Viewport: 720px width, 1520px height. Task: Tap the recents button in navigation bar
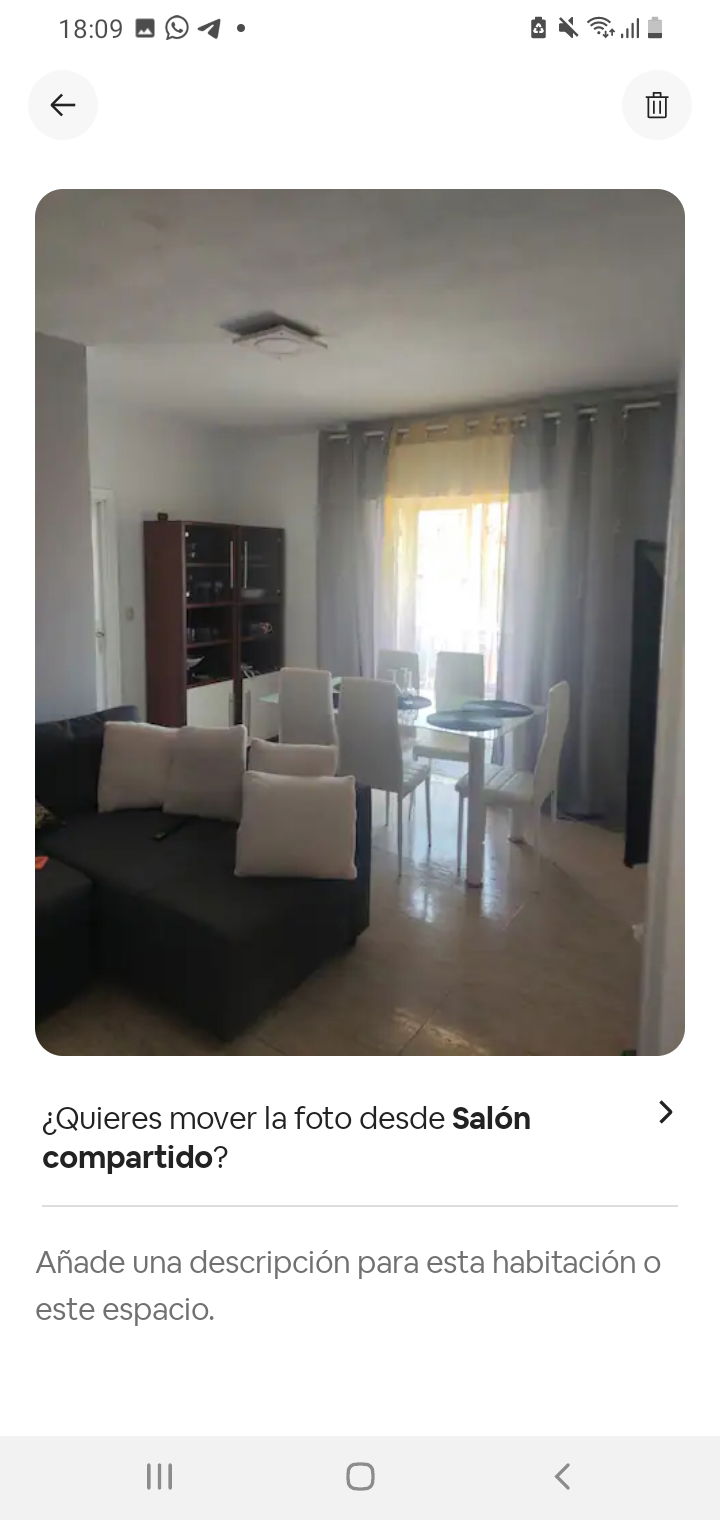click(x=159, y=1475)
